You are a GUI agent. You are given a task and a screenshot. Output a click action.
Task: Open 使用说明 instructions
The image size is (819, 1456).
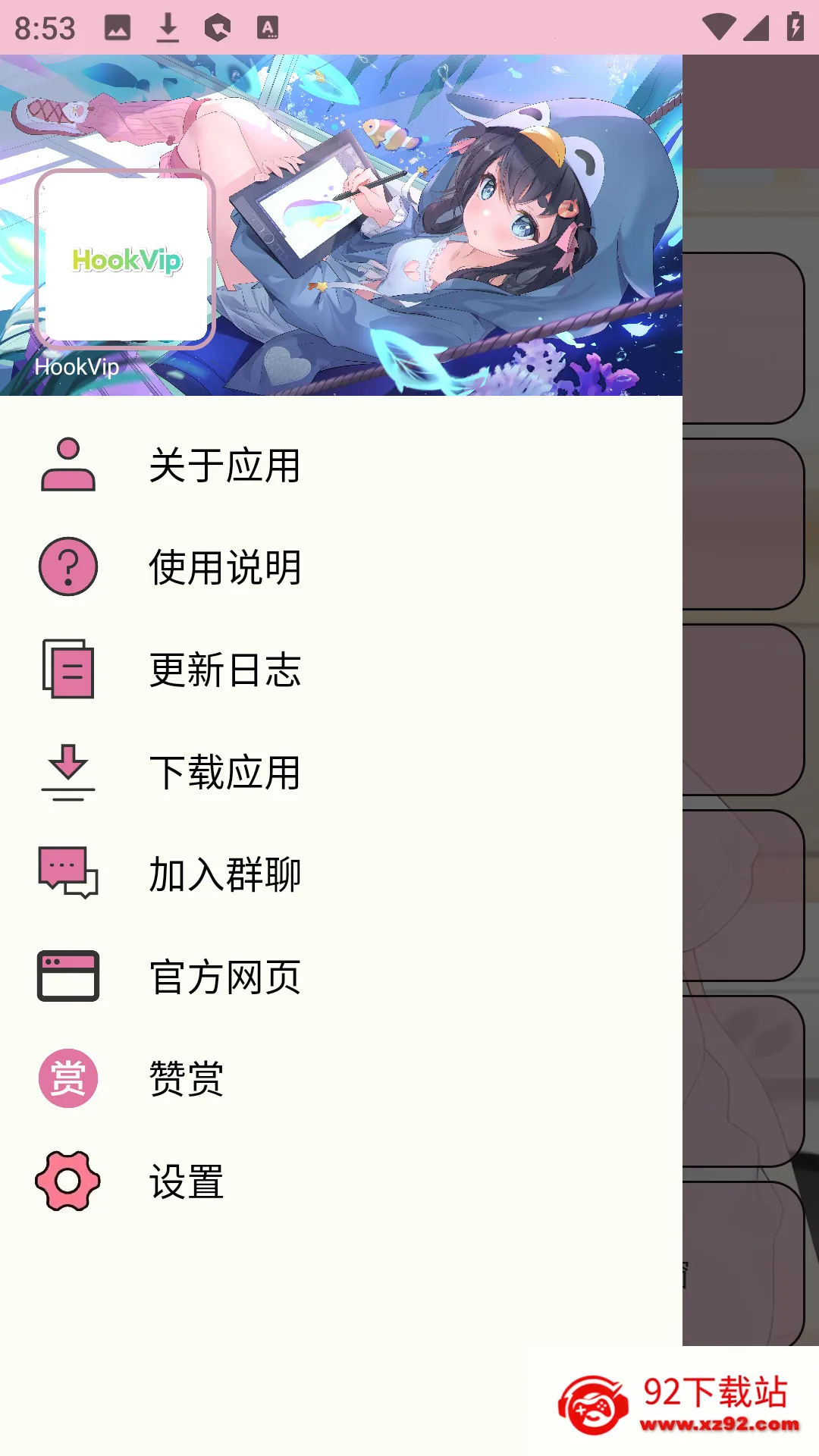pyautogui.click(x=341, y=567)
